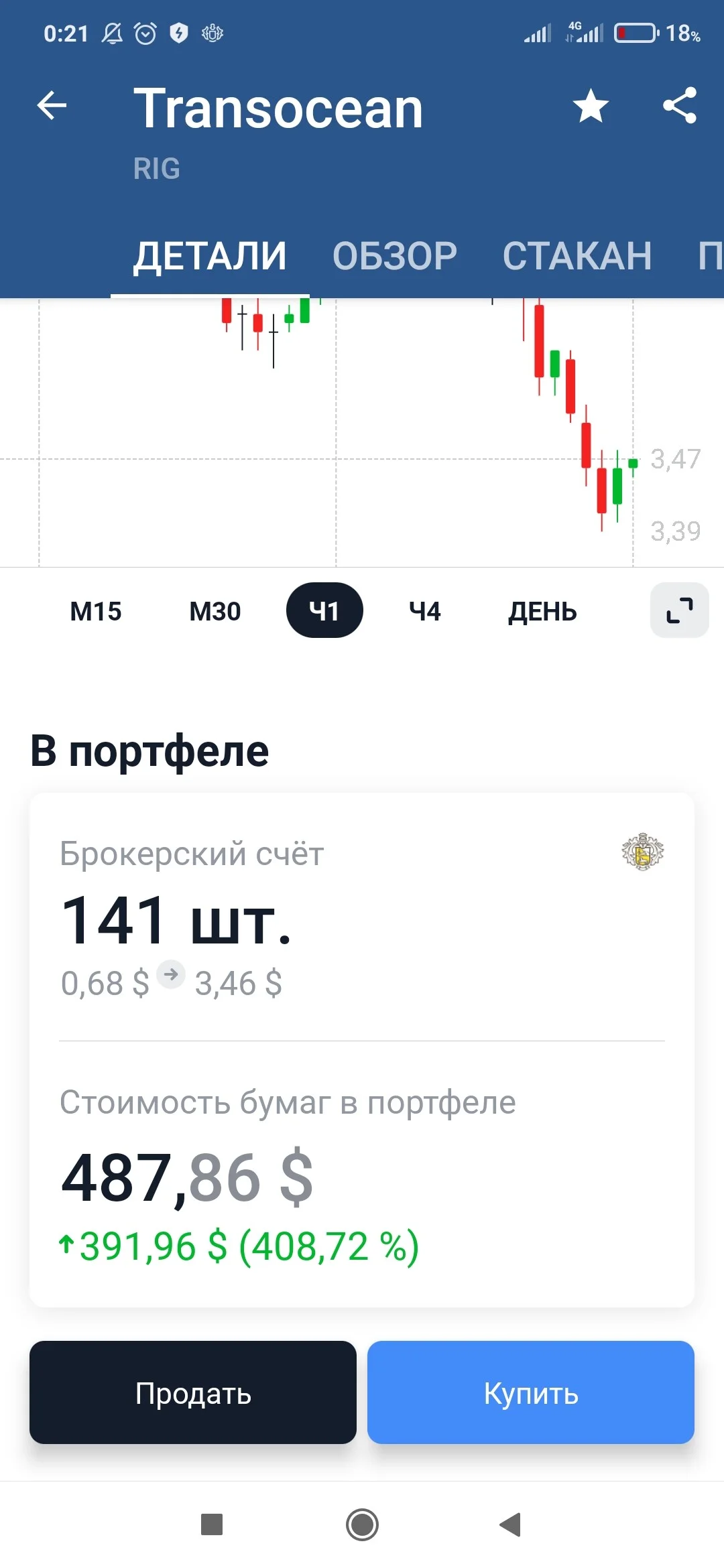Go back using the top-left arrow
Viewport: 724px width, 1568px height.
pos(52,106)
